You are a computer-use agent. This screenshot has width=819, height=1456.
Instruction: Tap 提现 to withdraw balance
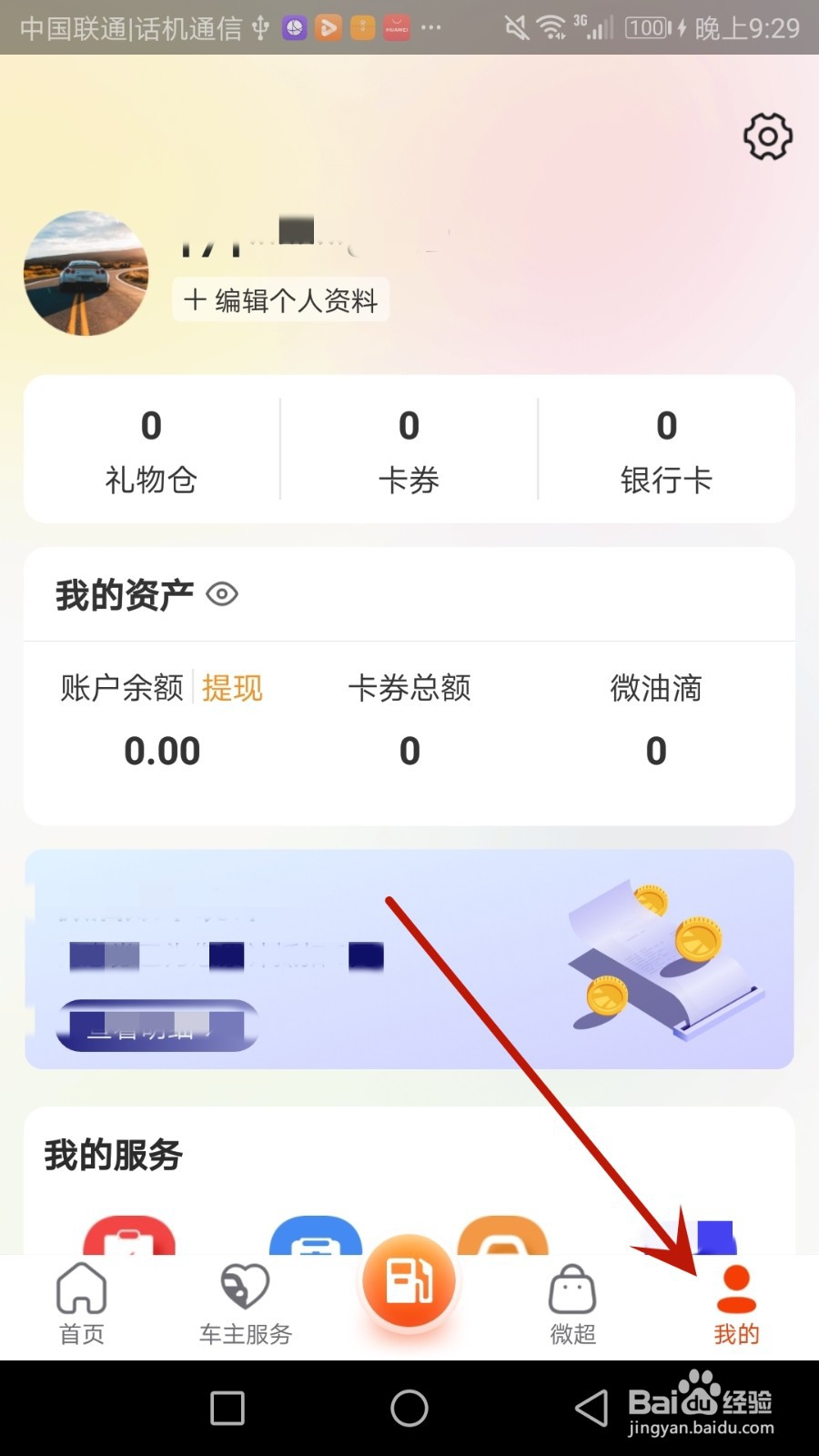click(x=232, y=689)
